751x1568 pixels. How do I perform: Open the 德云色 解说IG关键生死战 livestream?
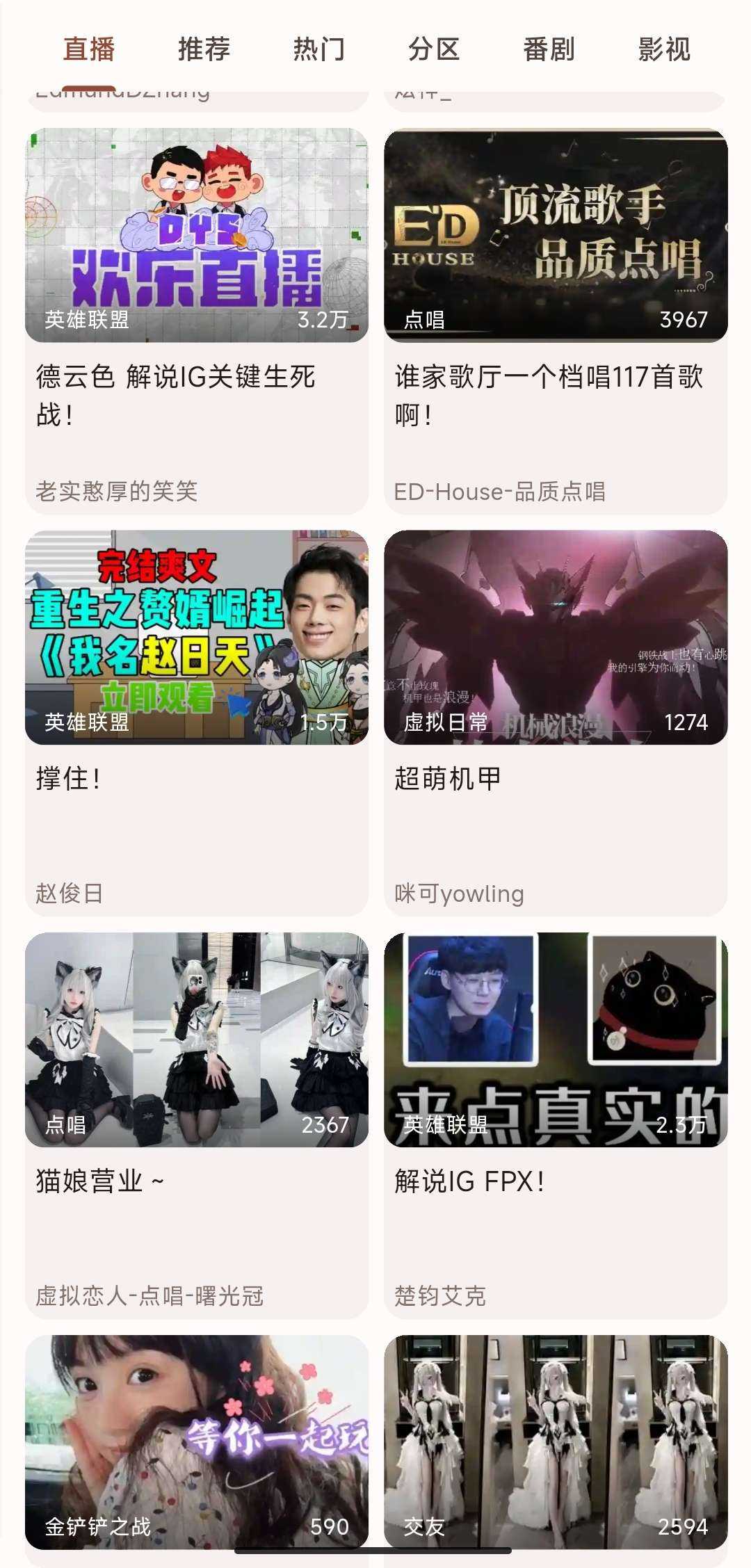click(197, 320)
